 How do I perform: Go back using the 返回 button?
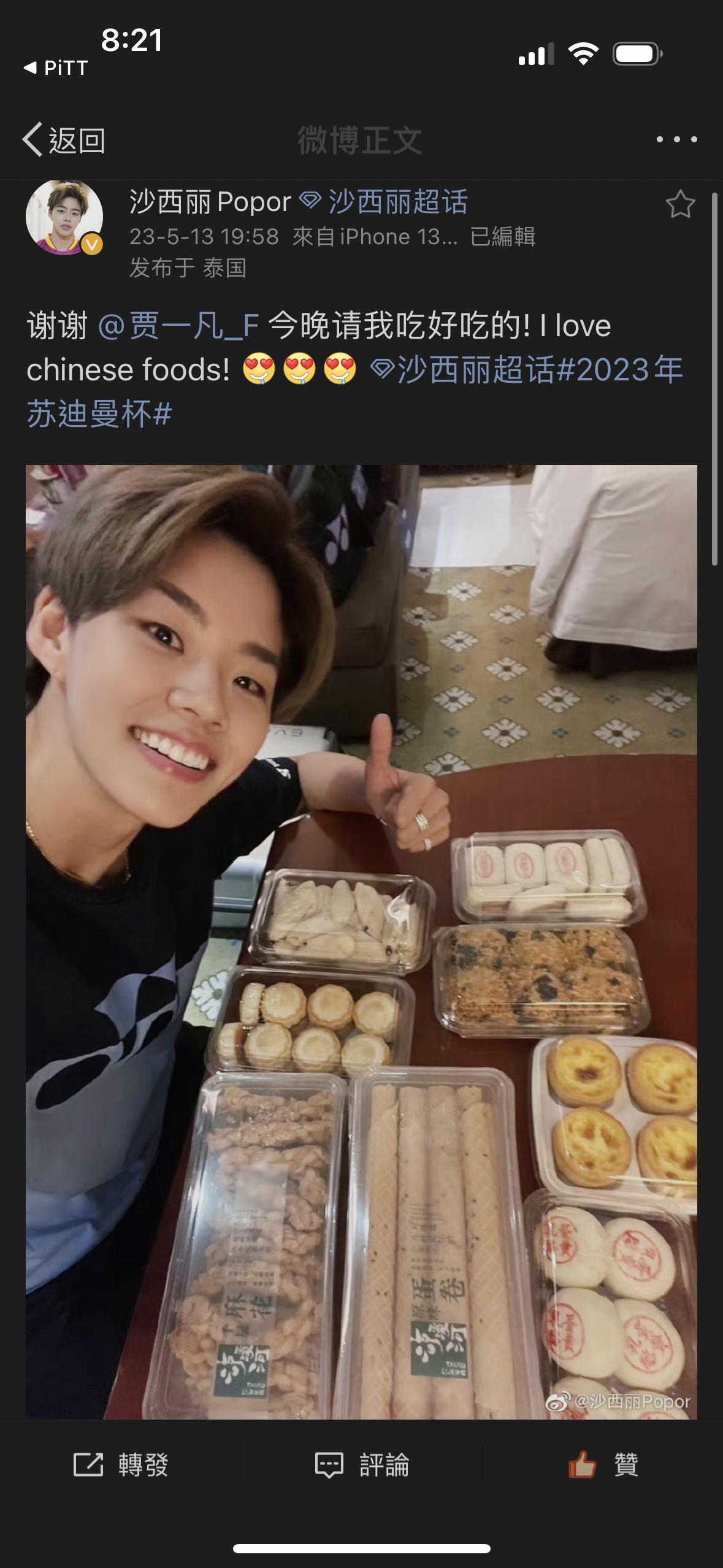(x=64, y=140)
